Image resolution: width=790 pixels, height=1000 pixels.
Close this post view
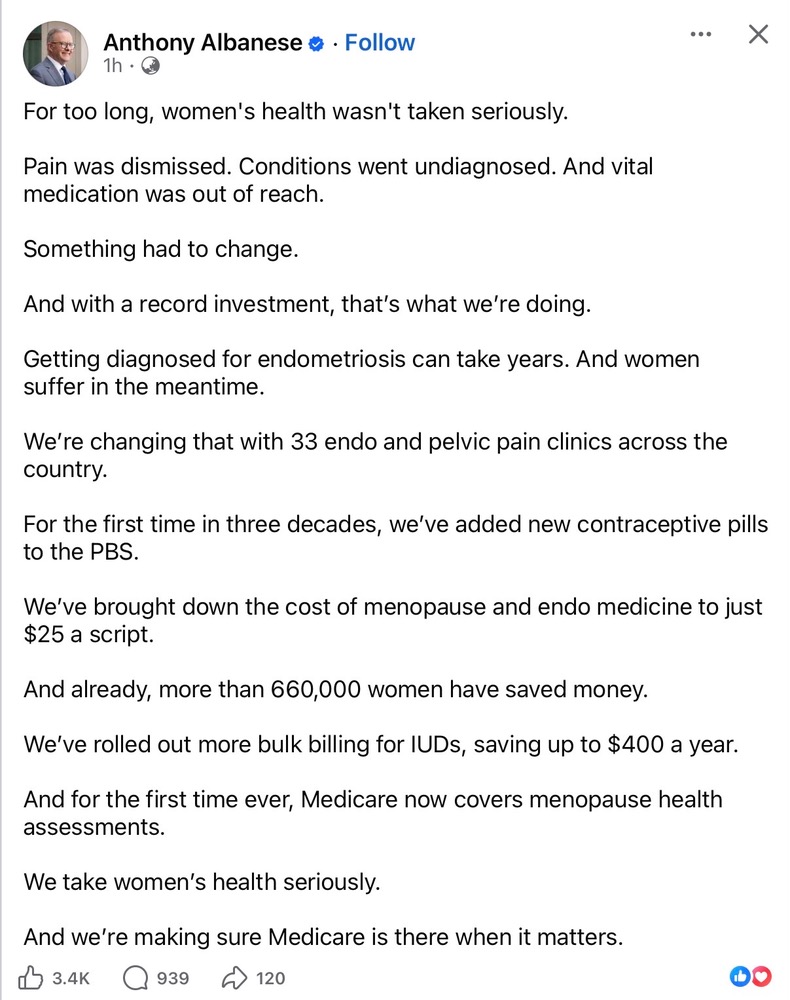coord(759,35)
